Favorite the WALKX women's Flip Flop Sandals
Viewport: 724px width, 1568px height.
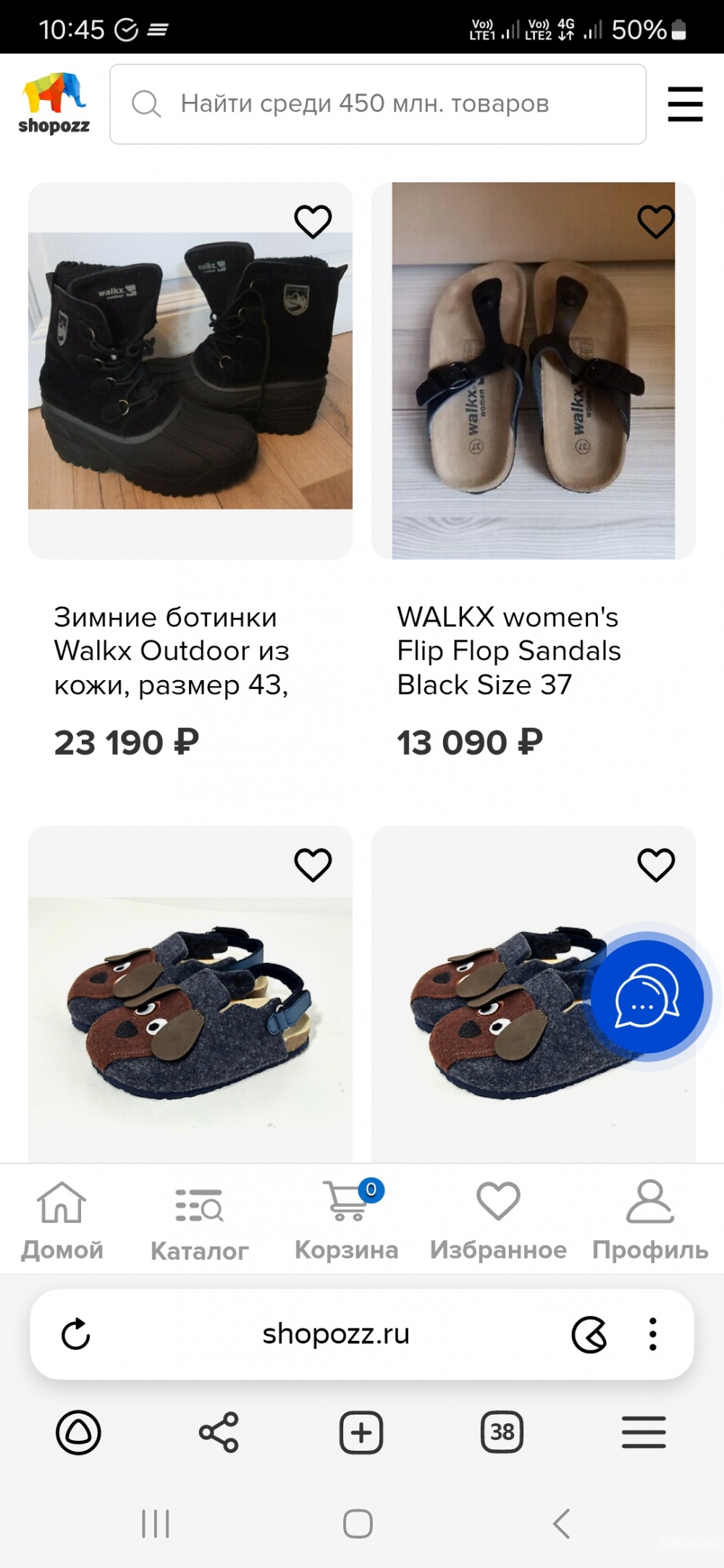656,221
